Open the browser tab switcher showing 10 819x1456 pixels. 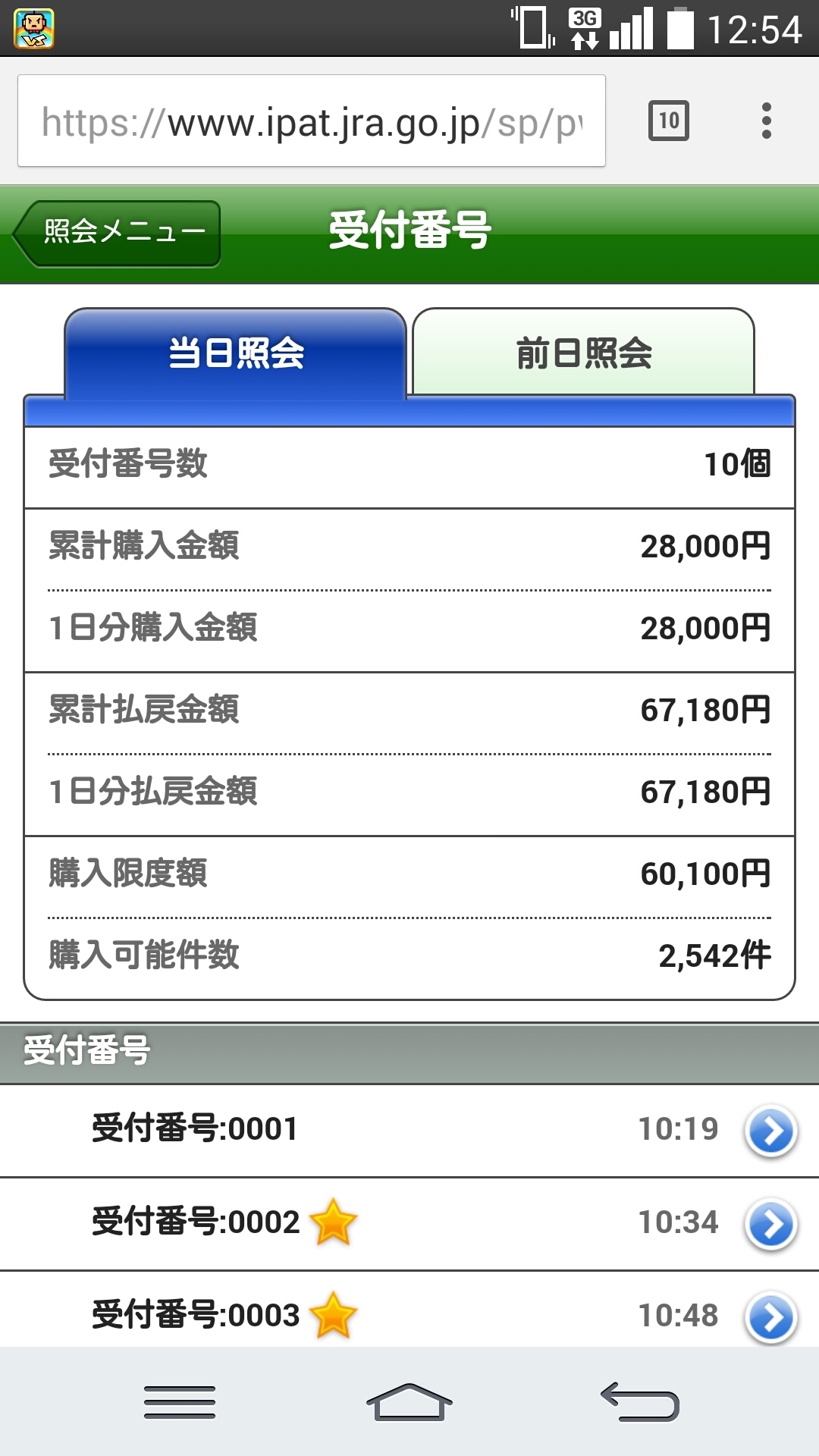[668, 121]
